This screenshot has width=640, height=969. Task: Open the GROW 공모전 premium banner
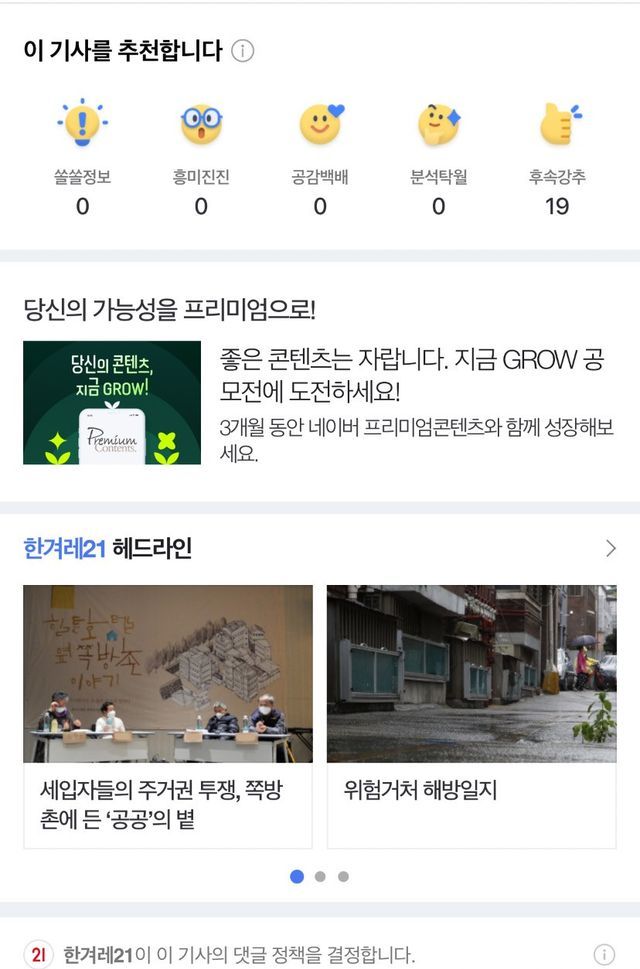(319, 403)
